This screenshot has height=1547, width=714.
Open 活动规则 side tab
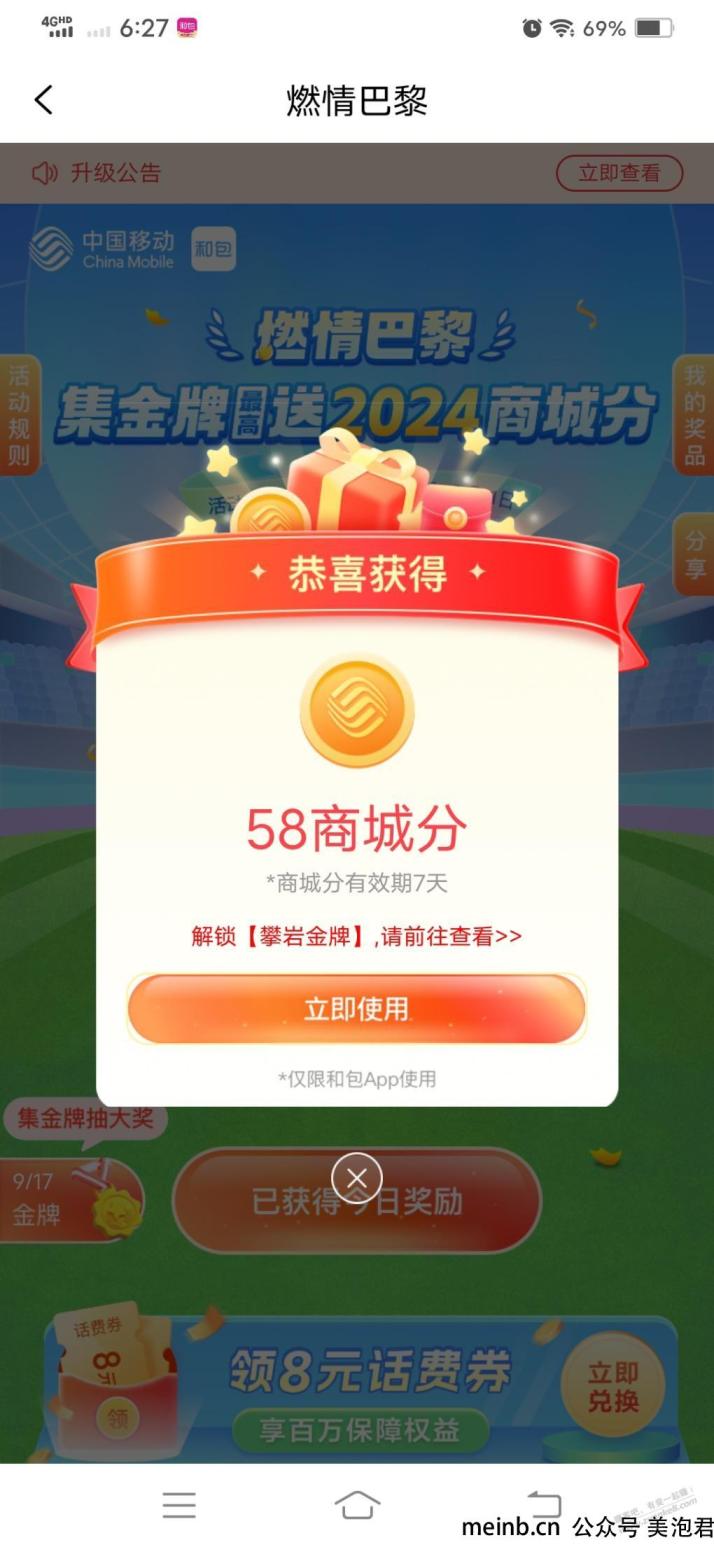tap(19, 415)
